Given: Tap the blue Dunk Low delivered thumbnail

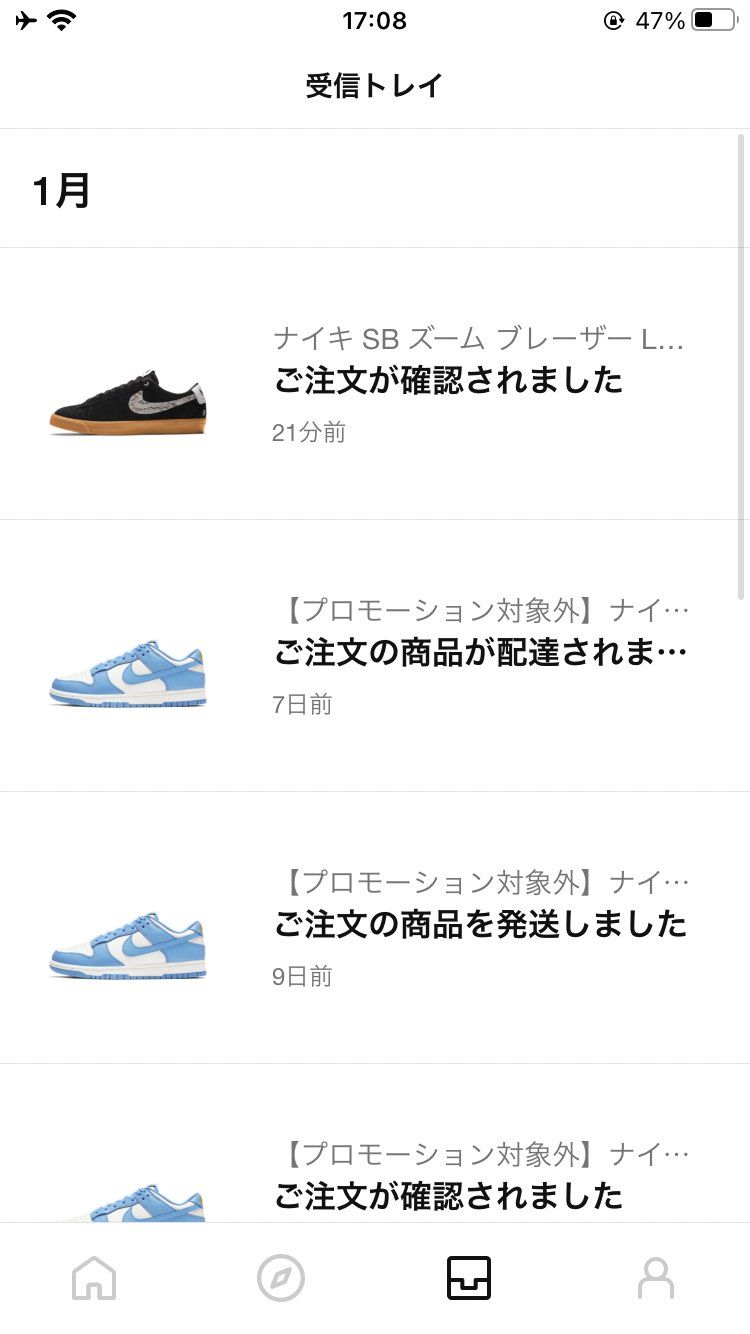Looking at the screenshot, I should pyautogui.click(x=127, y=670).
